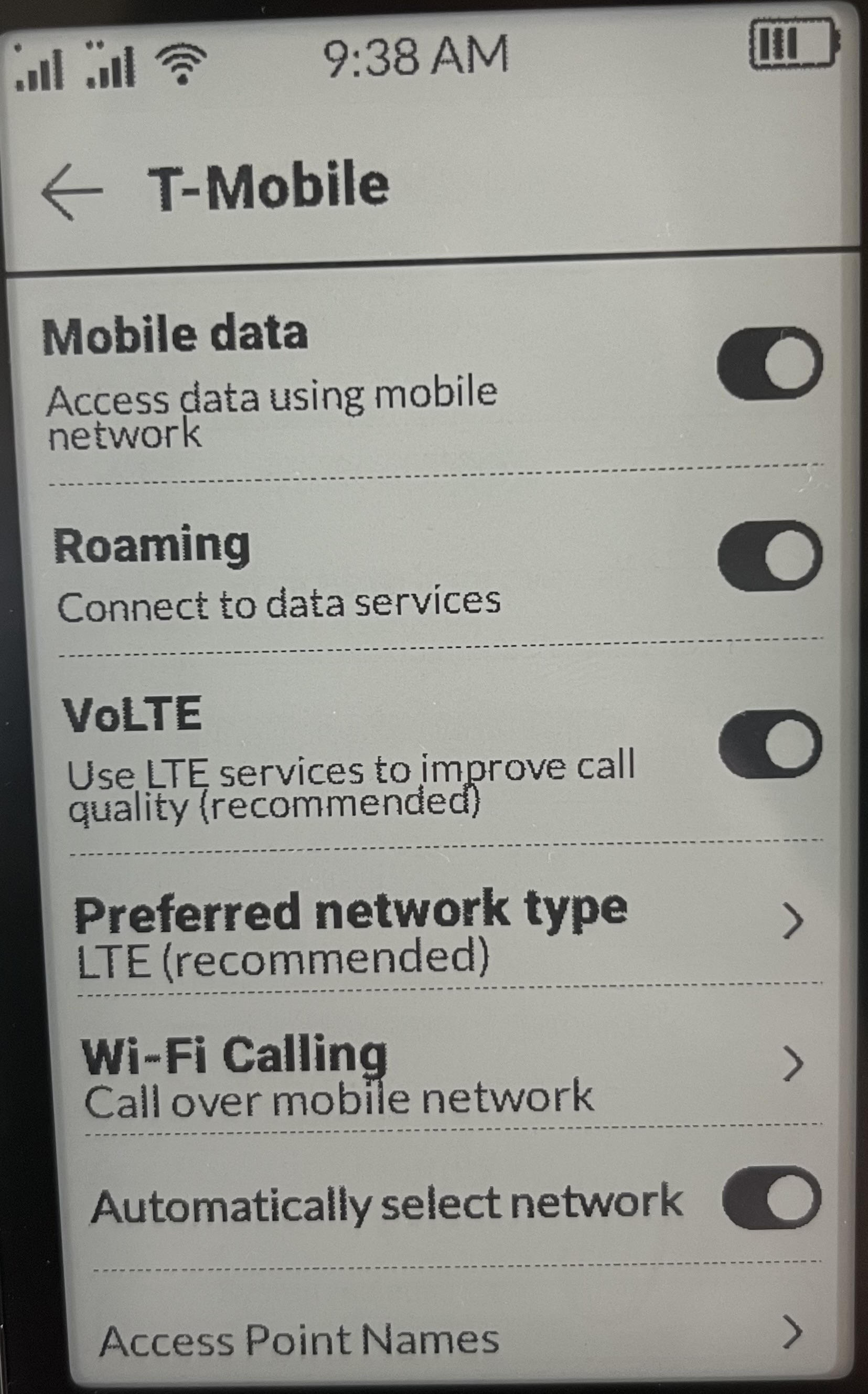Disable the Roaming toggle
Image resolution: width=868 pixels, height=1394 pixels.
tap(769, 555)
